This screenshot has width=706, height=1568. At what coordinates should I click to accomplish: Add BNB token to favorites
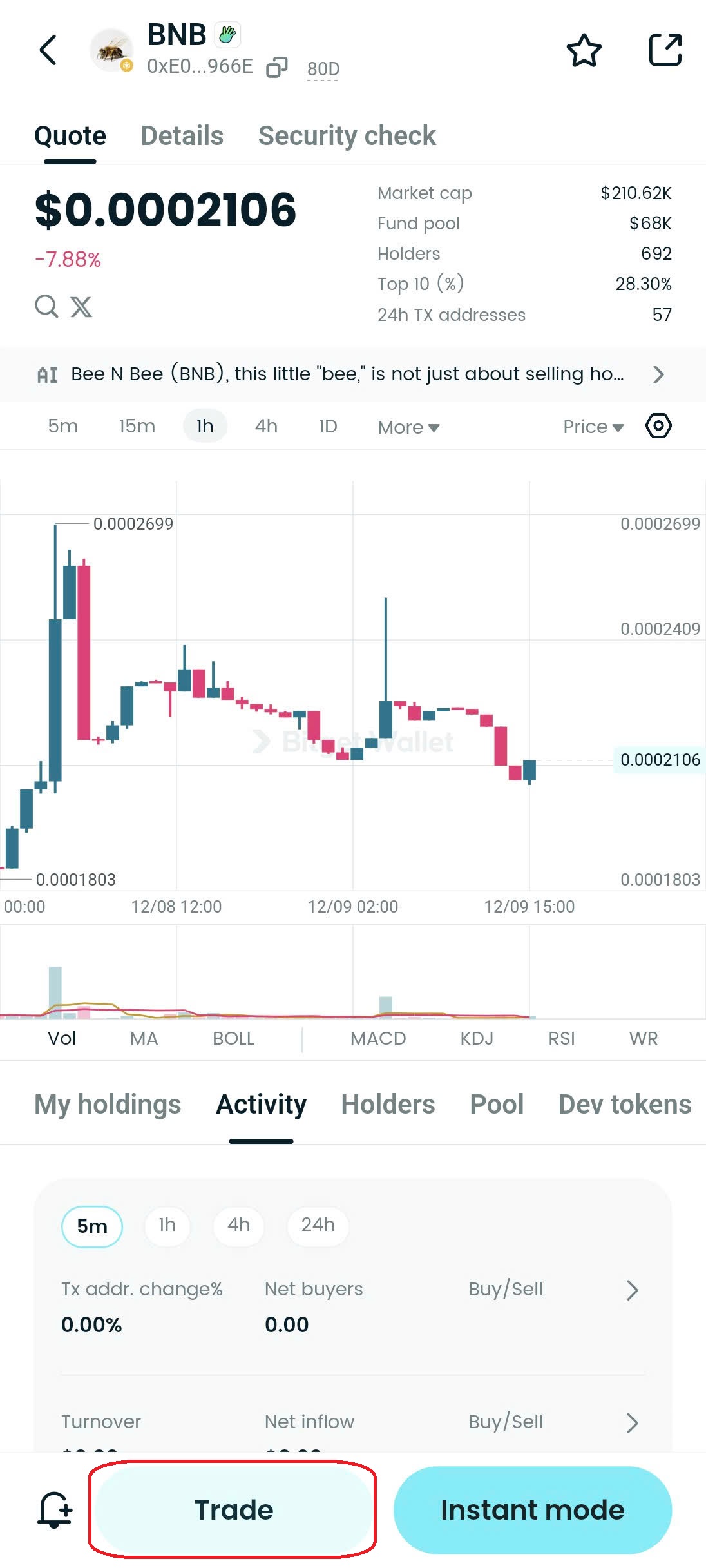click(x=584, y=50)
